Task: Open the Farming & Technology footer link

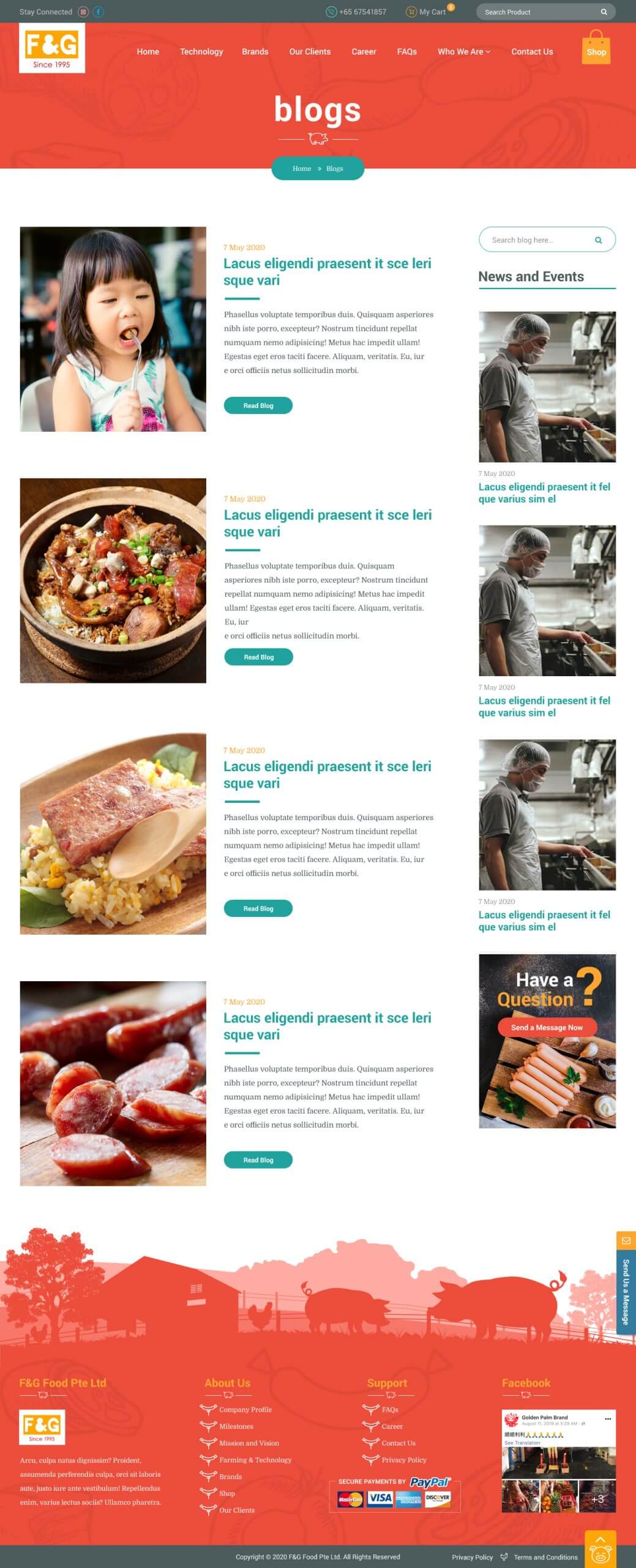Action: coord(255,1460)
